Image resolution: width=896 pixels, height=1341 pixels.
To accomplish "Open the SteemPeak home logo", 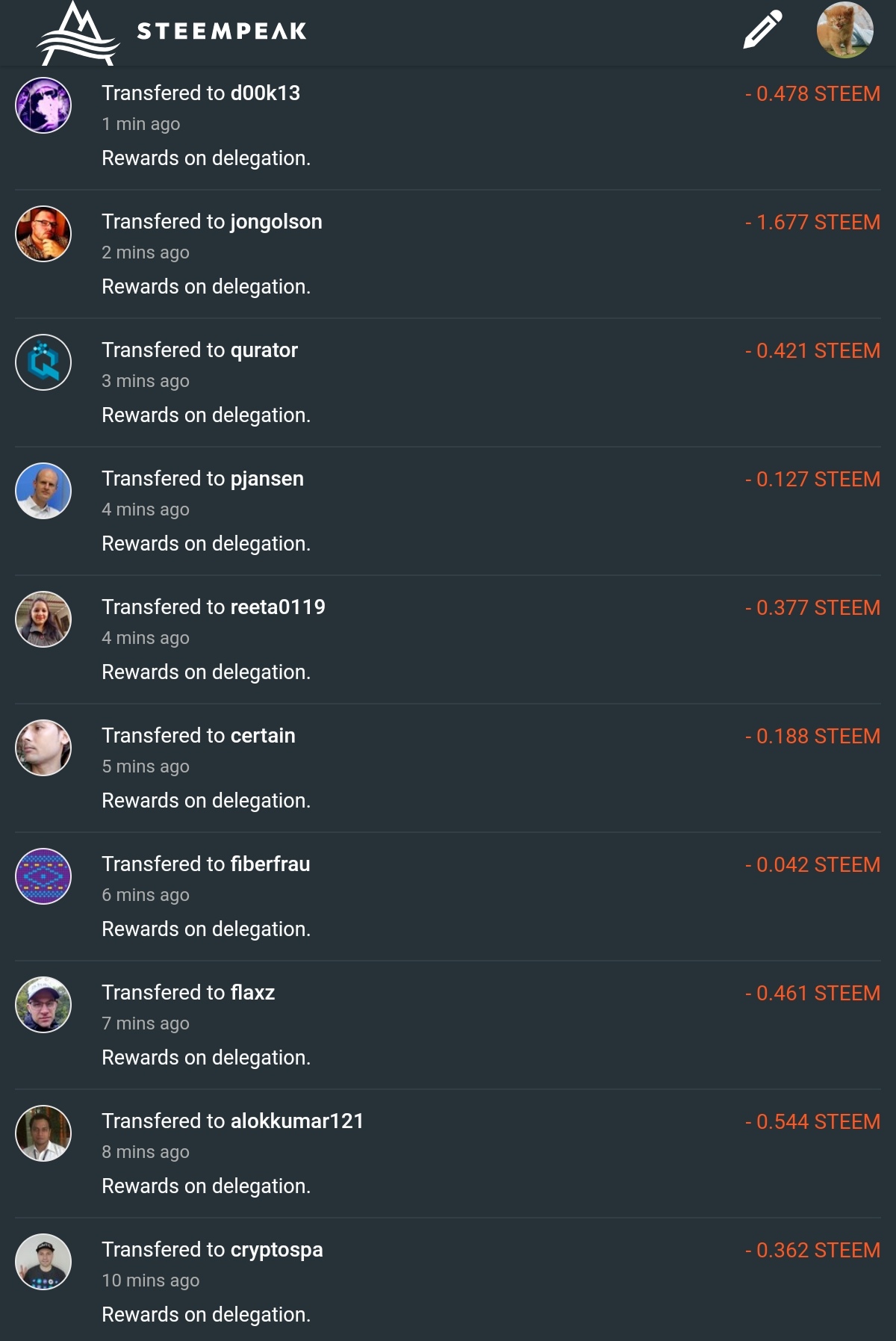I will click(x=172, y=33).
